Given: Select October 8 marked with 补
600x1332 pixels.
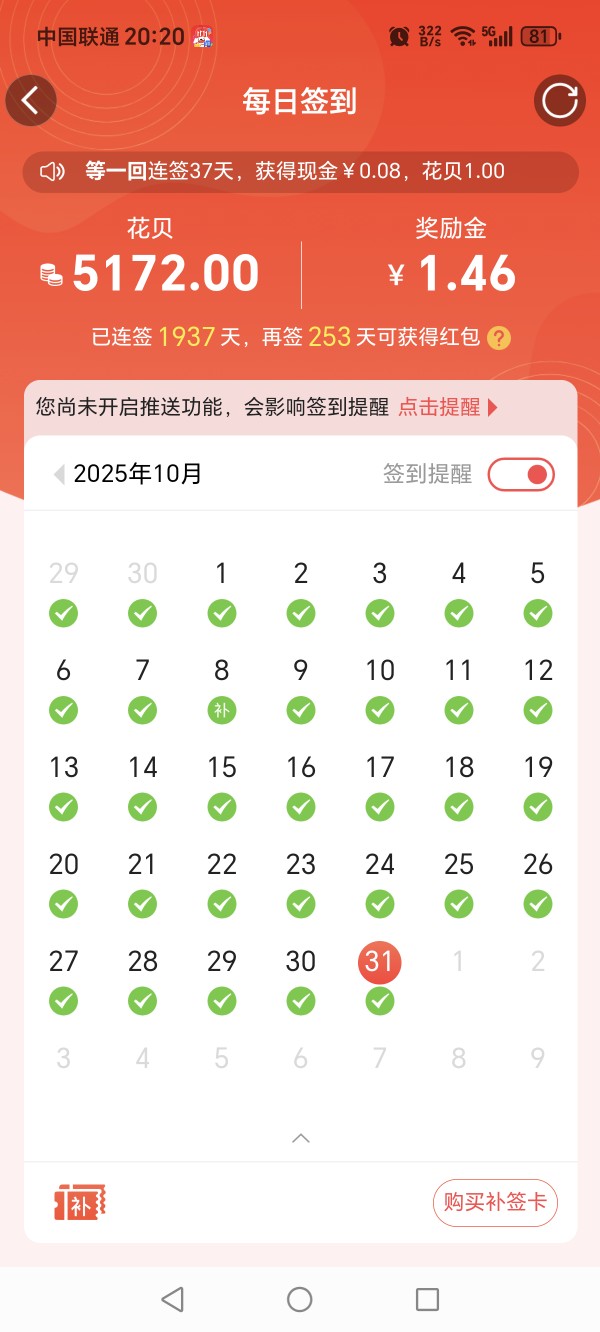Looking at the screenshot, I should (x=221, y=688).
